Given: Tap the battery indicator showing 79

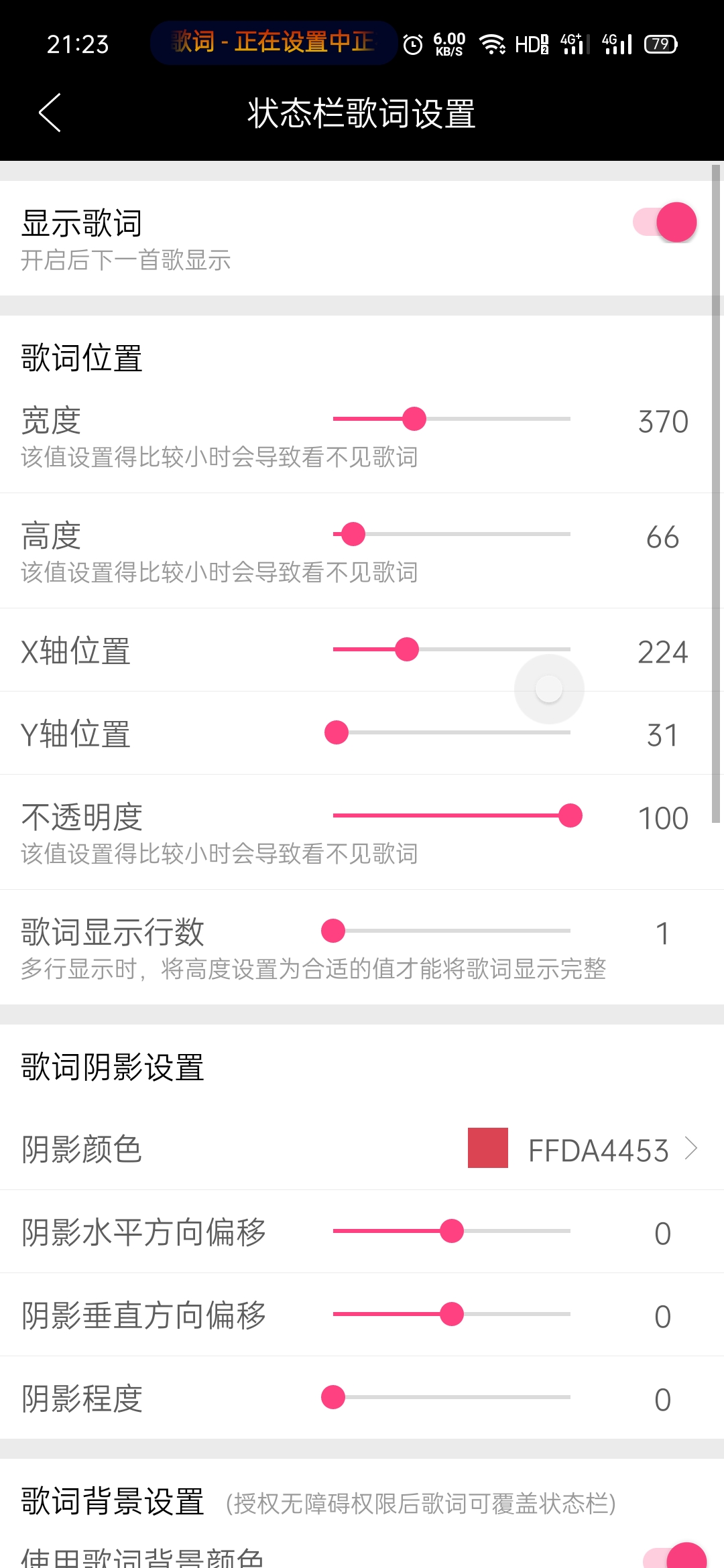Looking at the screenshot, I should coord(658,44).
